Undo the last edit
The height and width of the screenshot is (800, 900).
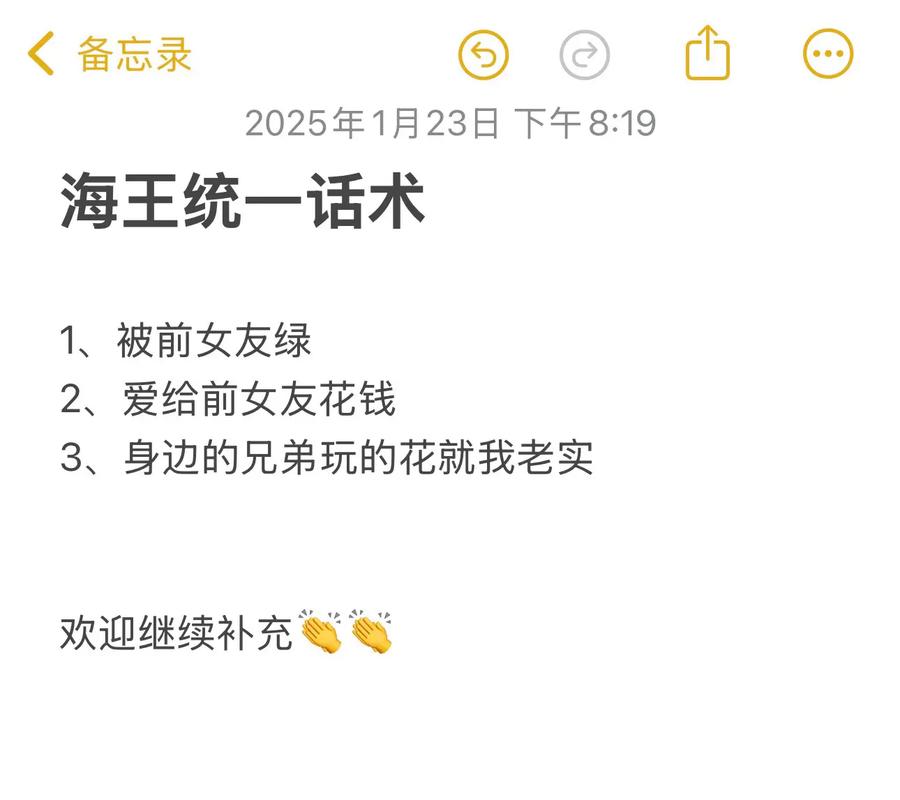click(x=483, y=54)
